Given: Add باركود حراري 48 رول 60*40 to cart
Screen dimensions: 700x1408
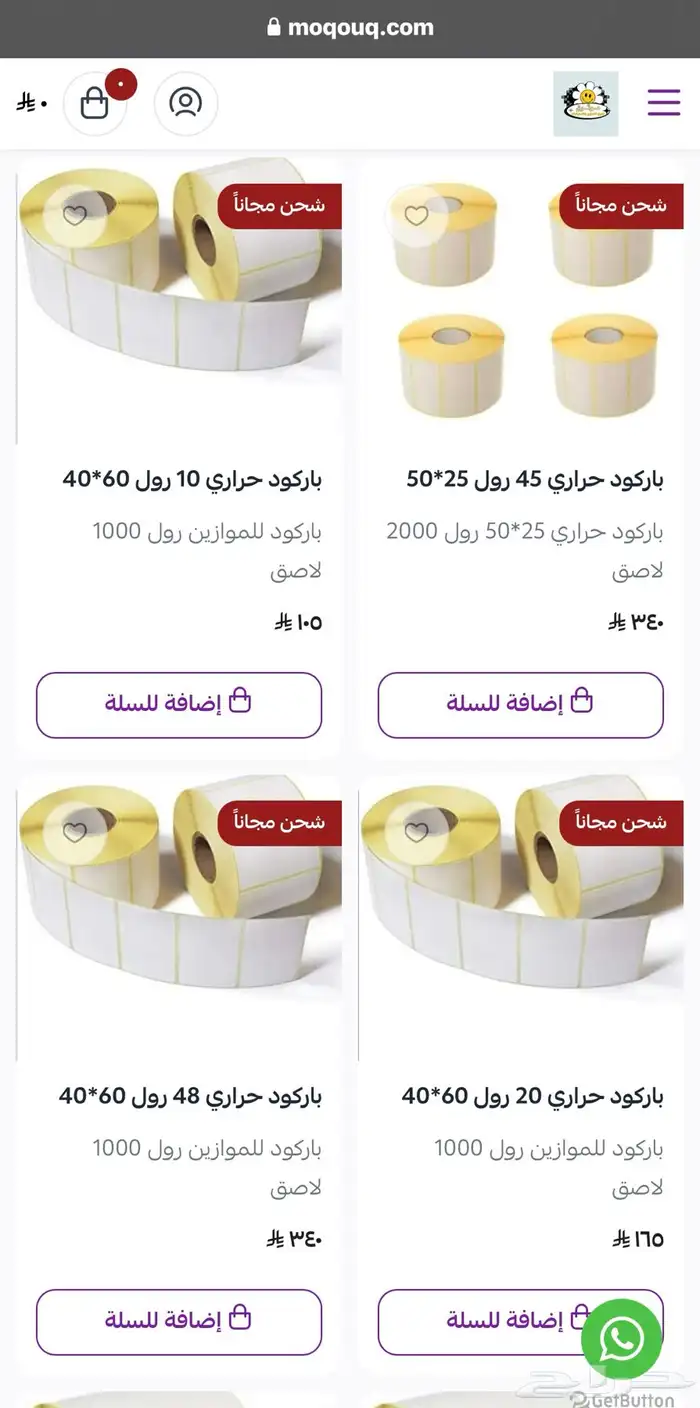Looking at the screenshot, I should [x=179, y=1322].
